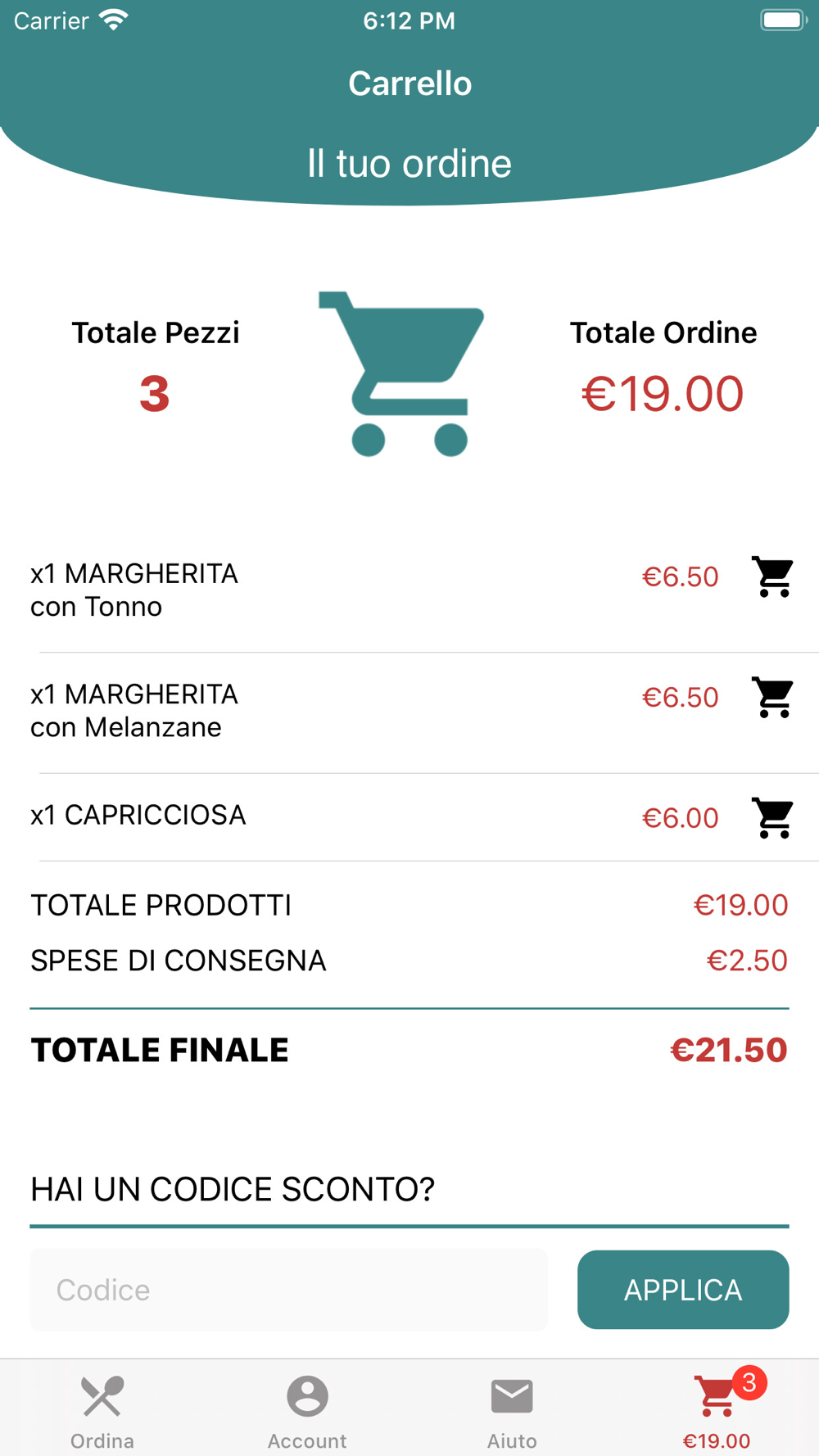Tap the cart icon beside Margherita con Tonno
Viewport: 819px width, 1456px height.
point(772,577)
